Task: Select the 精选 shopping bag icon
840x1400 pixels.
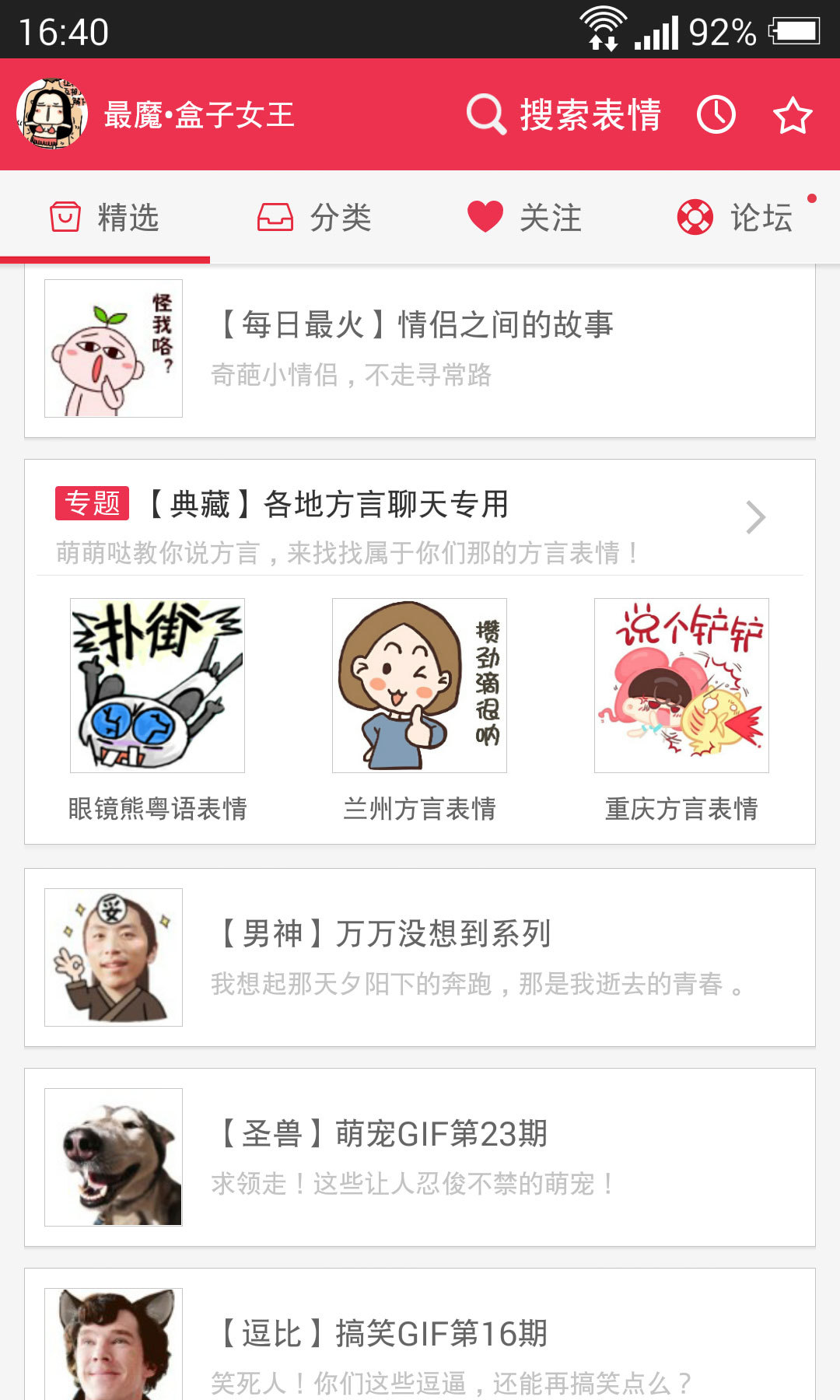Action: pyautogui.click(x=65, y=216)
